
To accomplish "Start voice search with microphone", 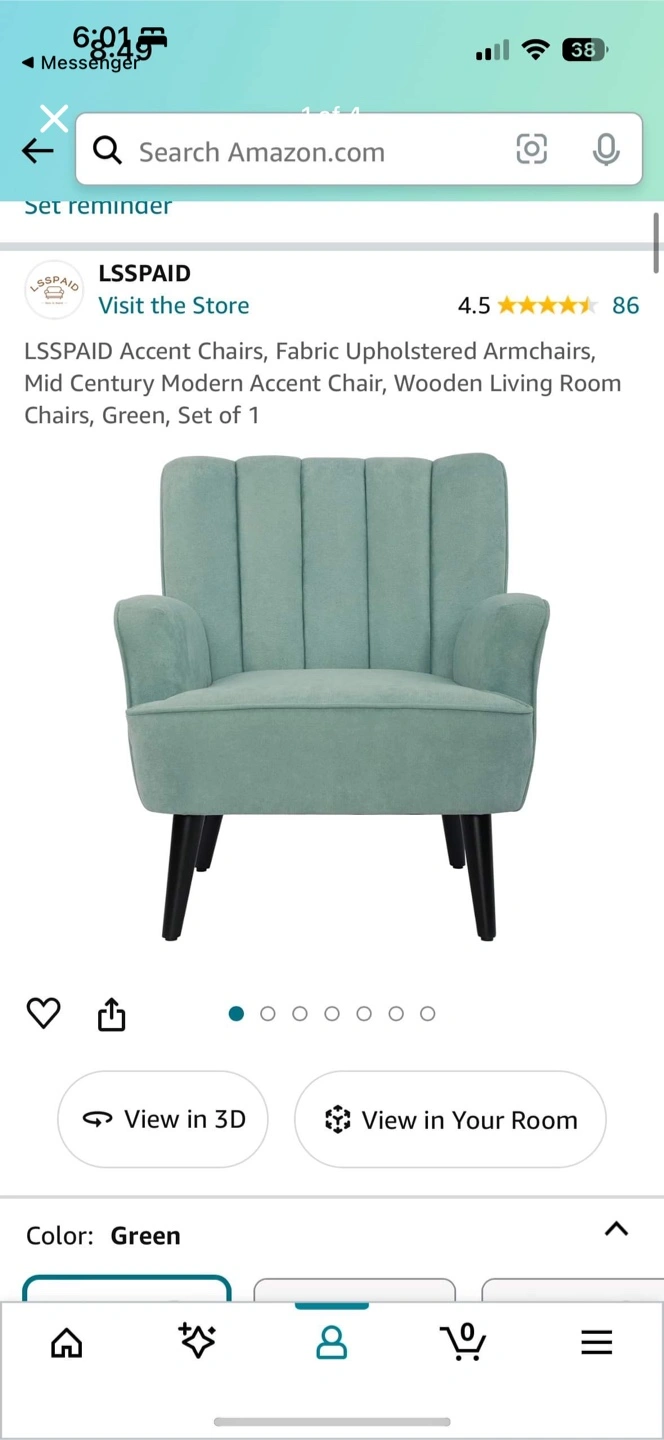I will [x=605, y=150].
